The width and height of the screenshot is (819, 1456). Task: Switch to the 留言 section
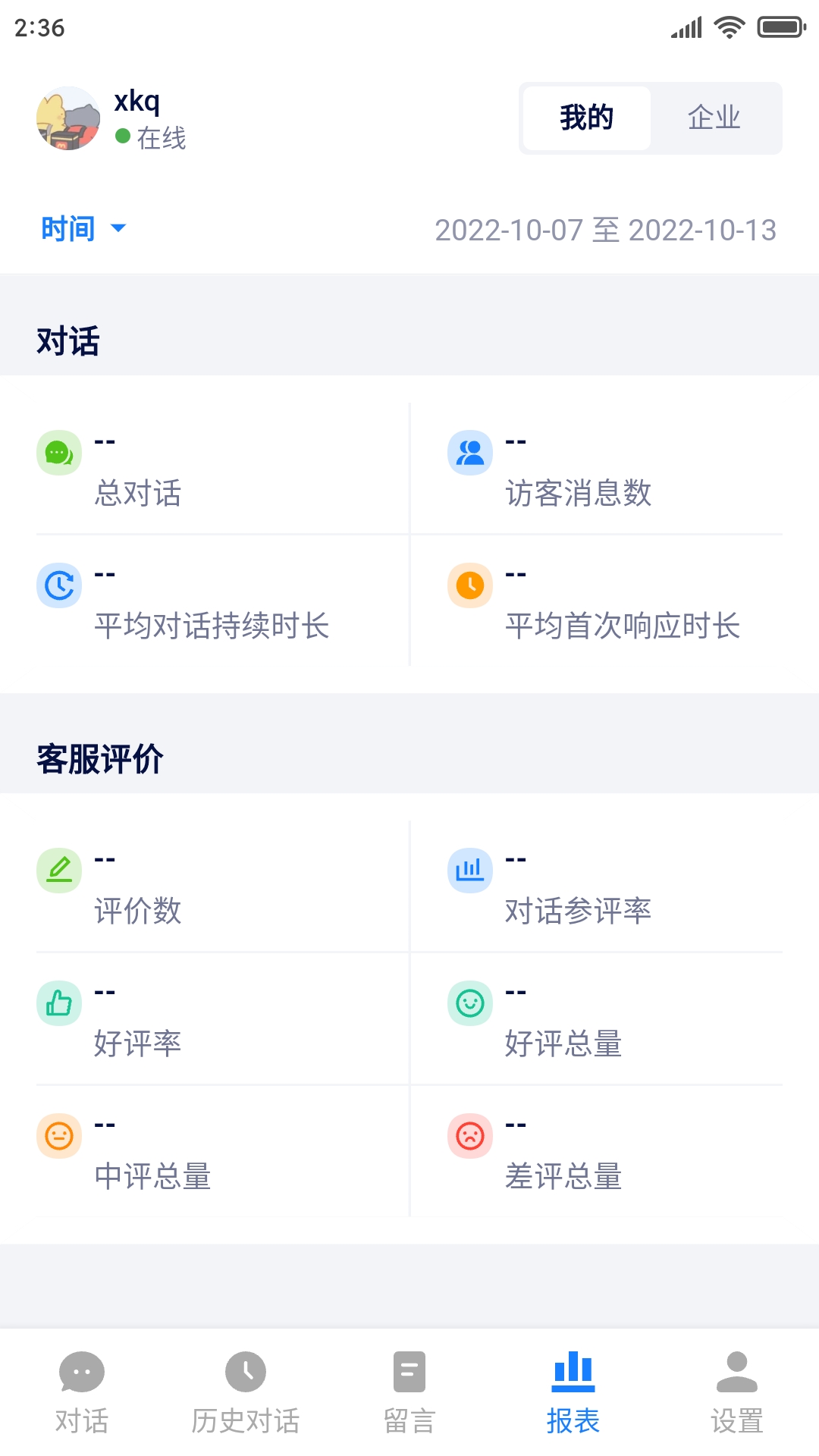(409, 1395)
